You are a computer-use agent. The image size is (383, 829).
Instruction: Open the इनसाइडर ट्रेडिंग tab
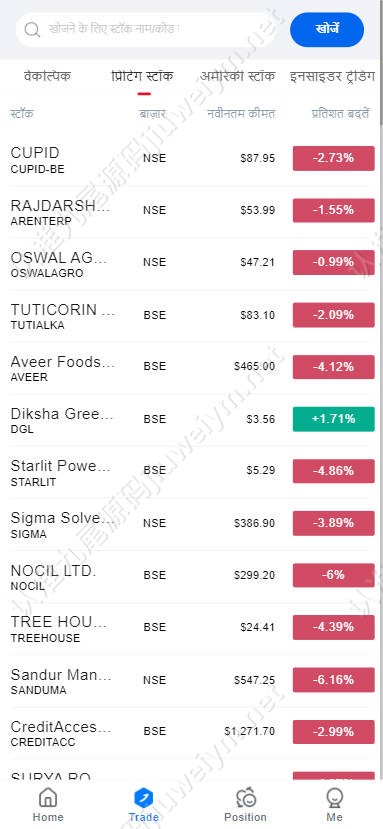332,76
